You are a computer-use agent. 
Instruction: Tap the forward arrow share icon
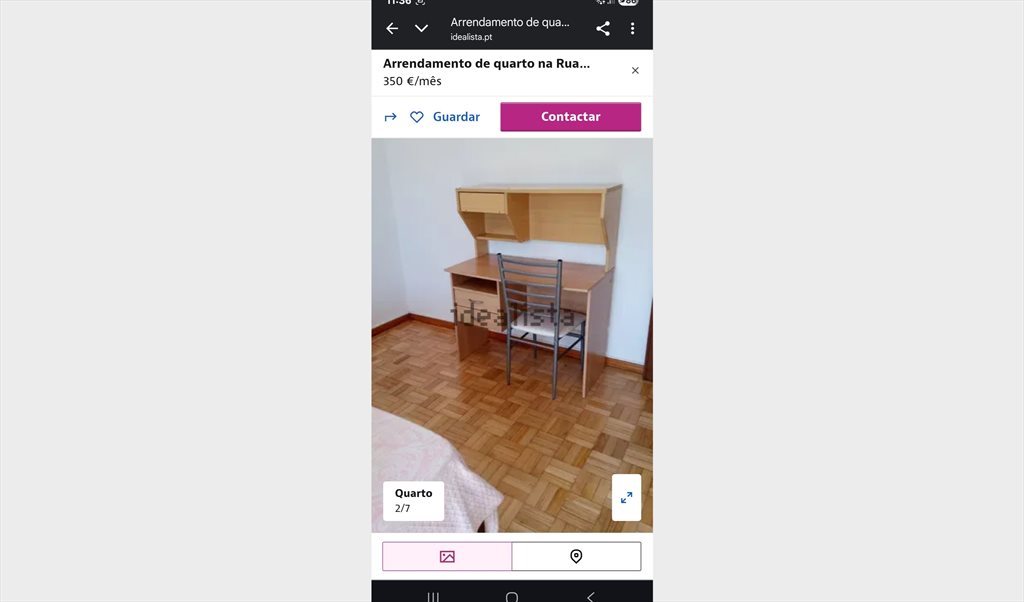pos(391,117)
